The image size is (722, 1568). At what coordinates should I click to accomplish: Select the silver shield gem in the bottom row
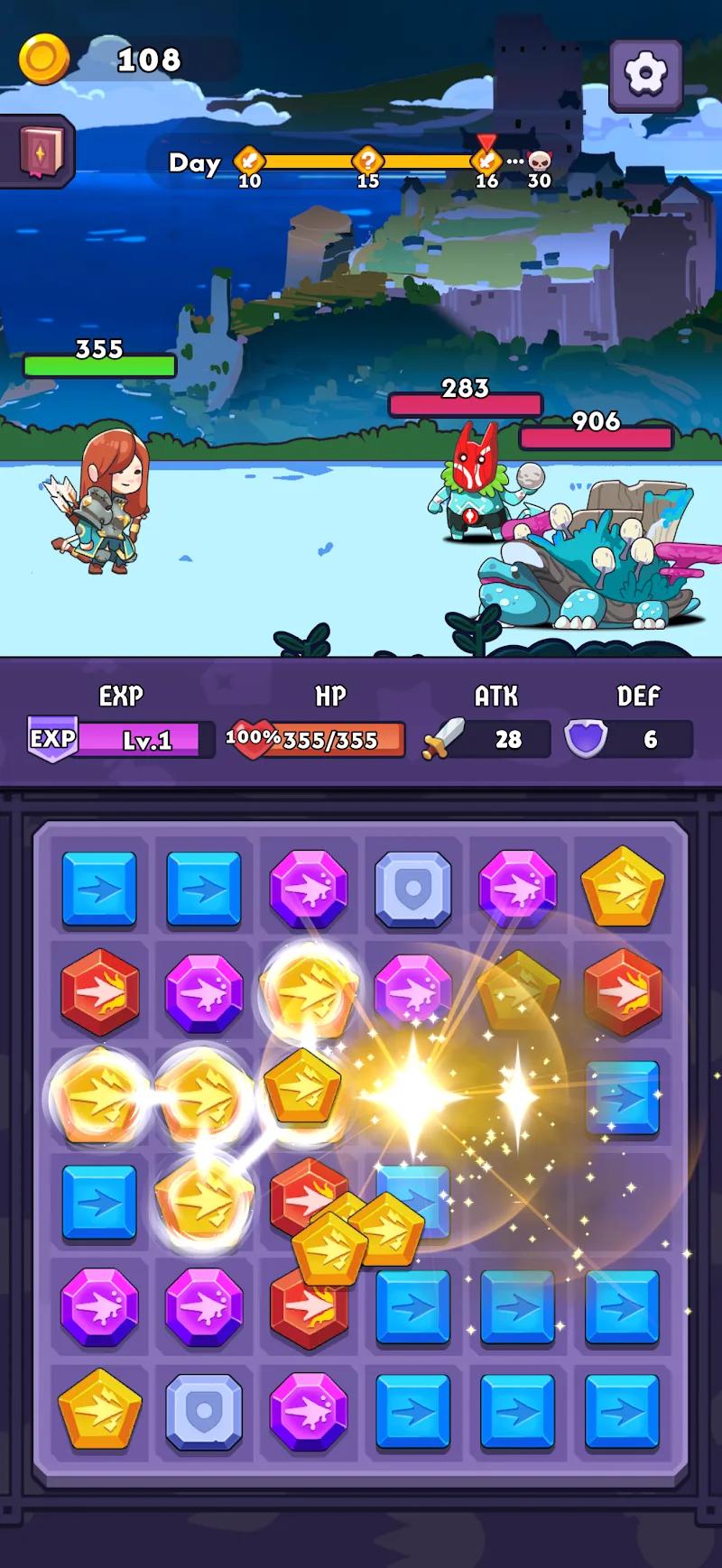(204, 1412)
